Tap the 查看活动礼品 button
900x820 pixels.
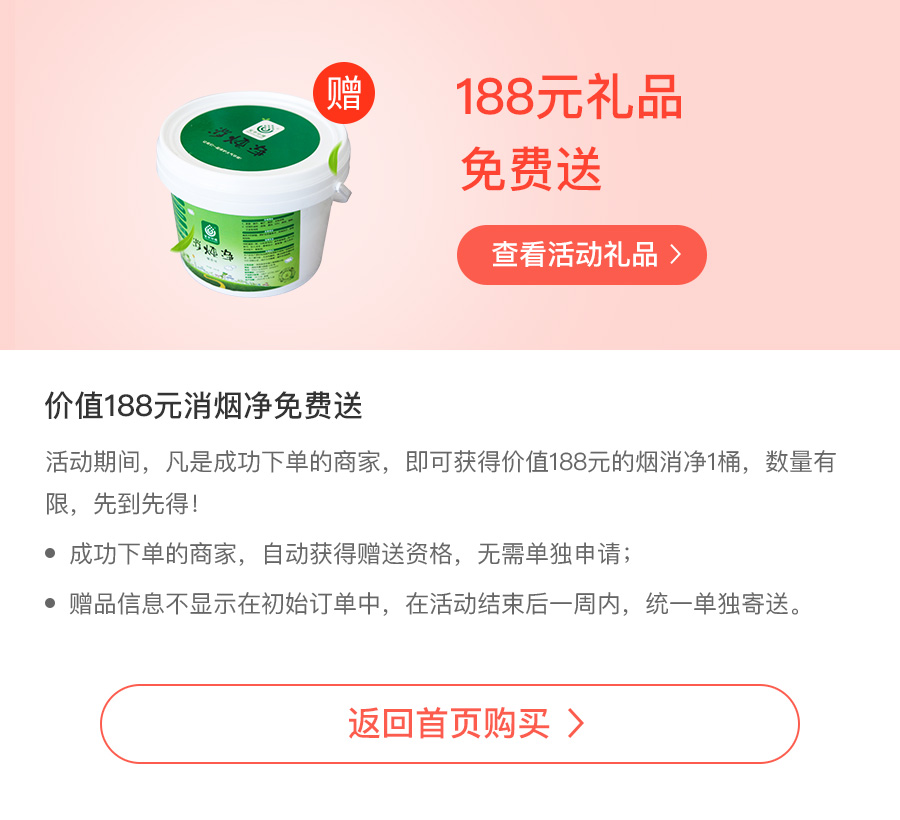pos(581,255)
